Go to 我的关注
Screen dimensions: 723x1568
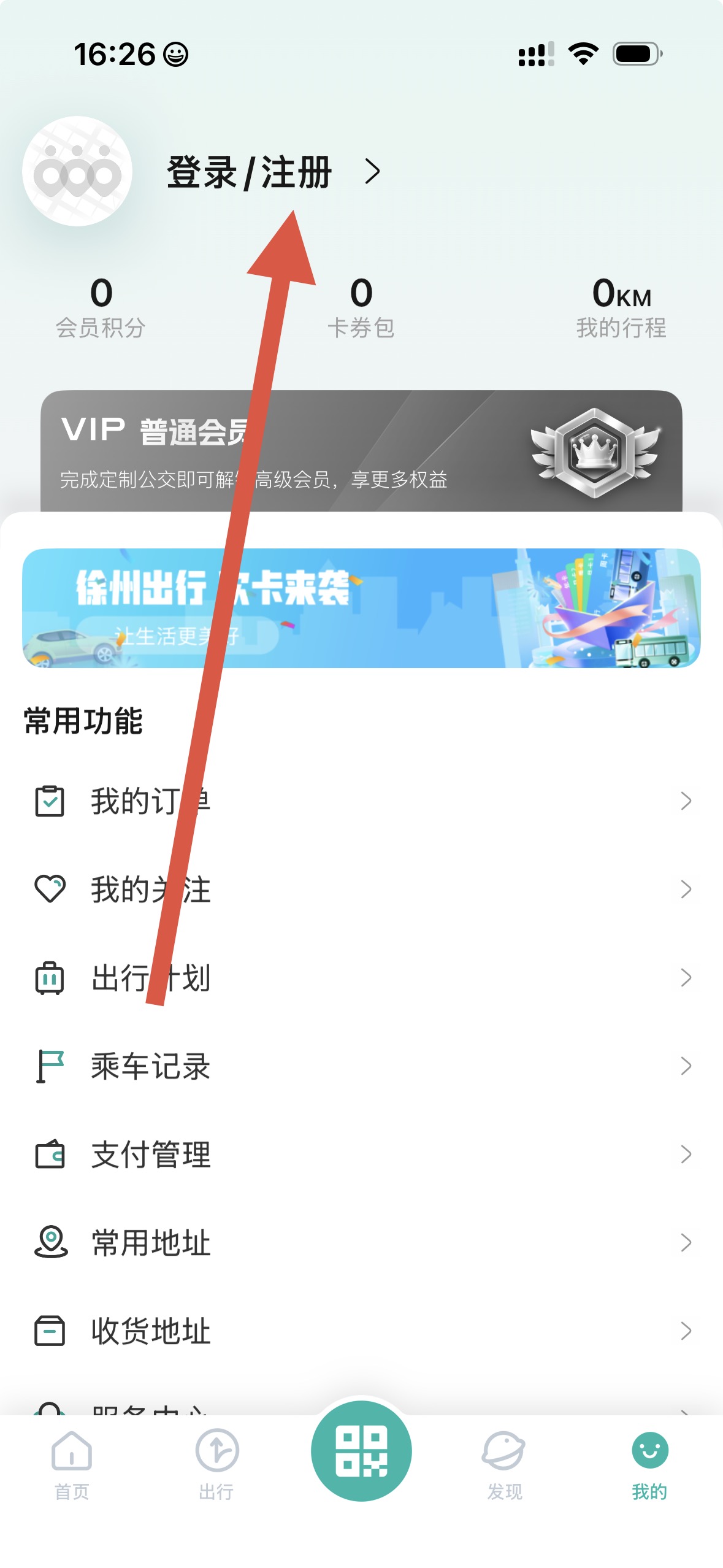tap(361, 890)
